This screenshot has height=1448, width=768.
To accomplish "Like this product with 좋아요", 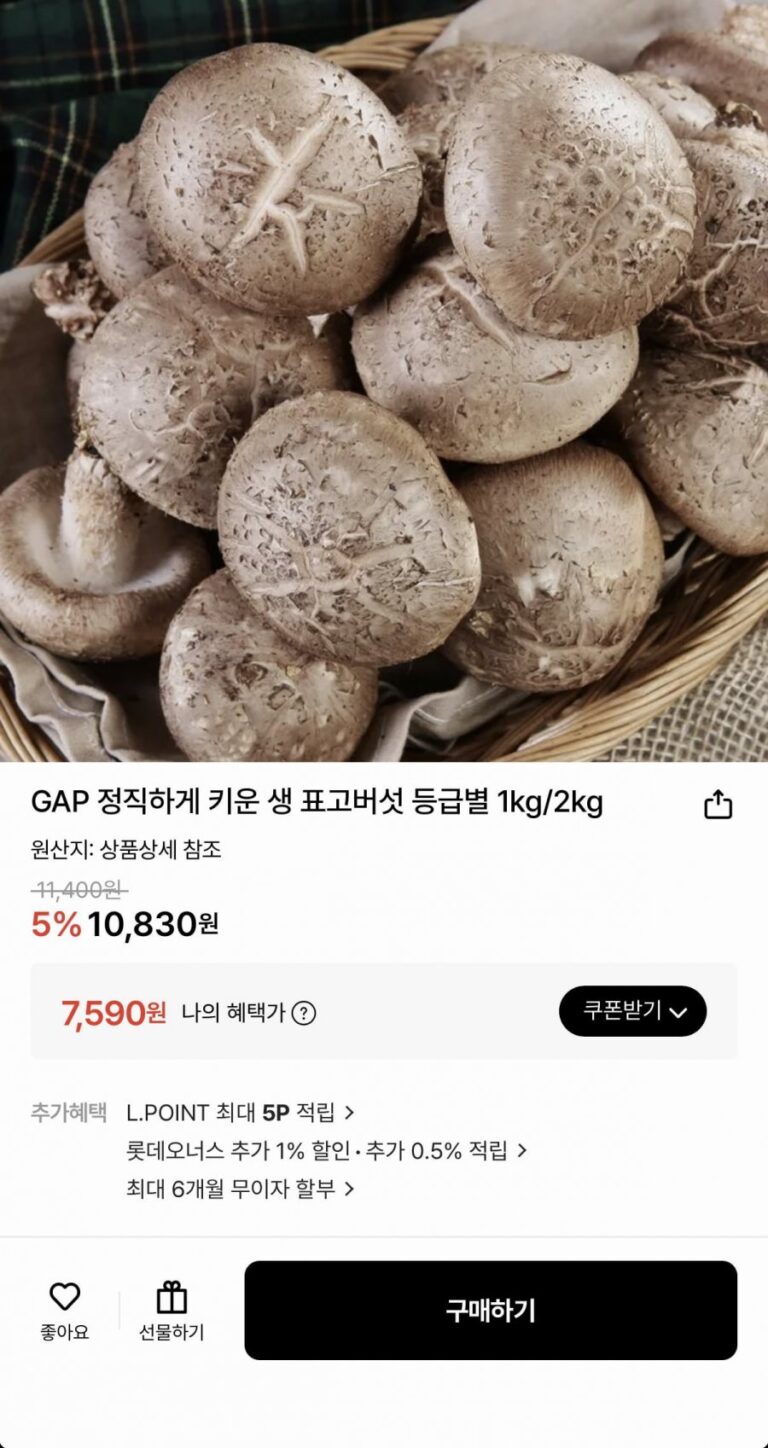I will coord(65,1311).
